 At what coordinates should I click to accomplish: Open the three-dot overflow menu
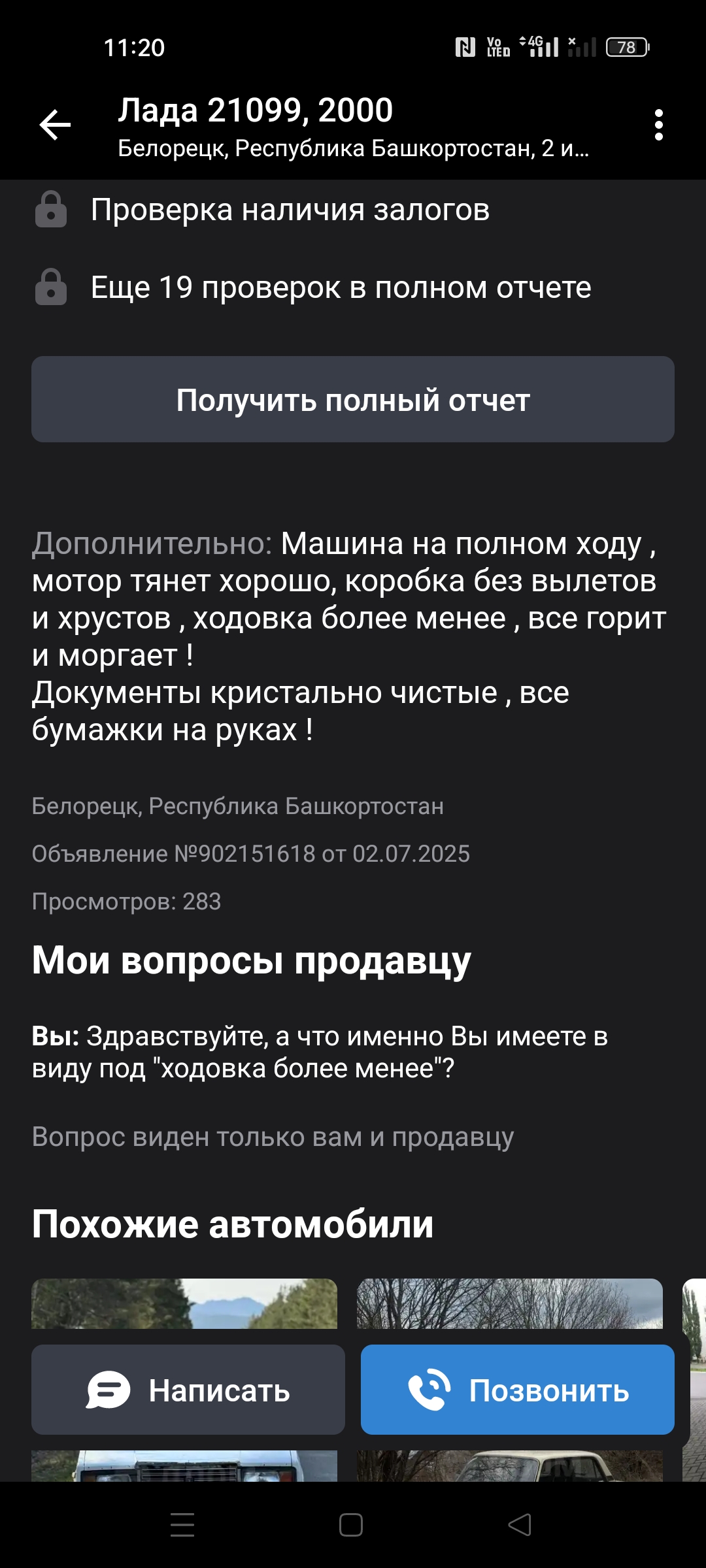tap(658, 125)
